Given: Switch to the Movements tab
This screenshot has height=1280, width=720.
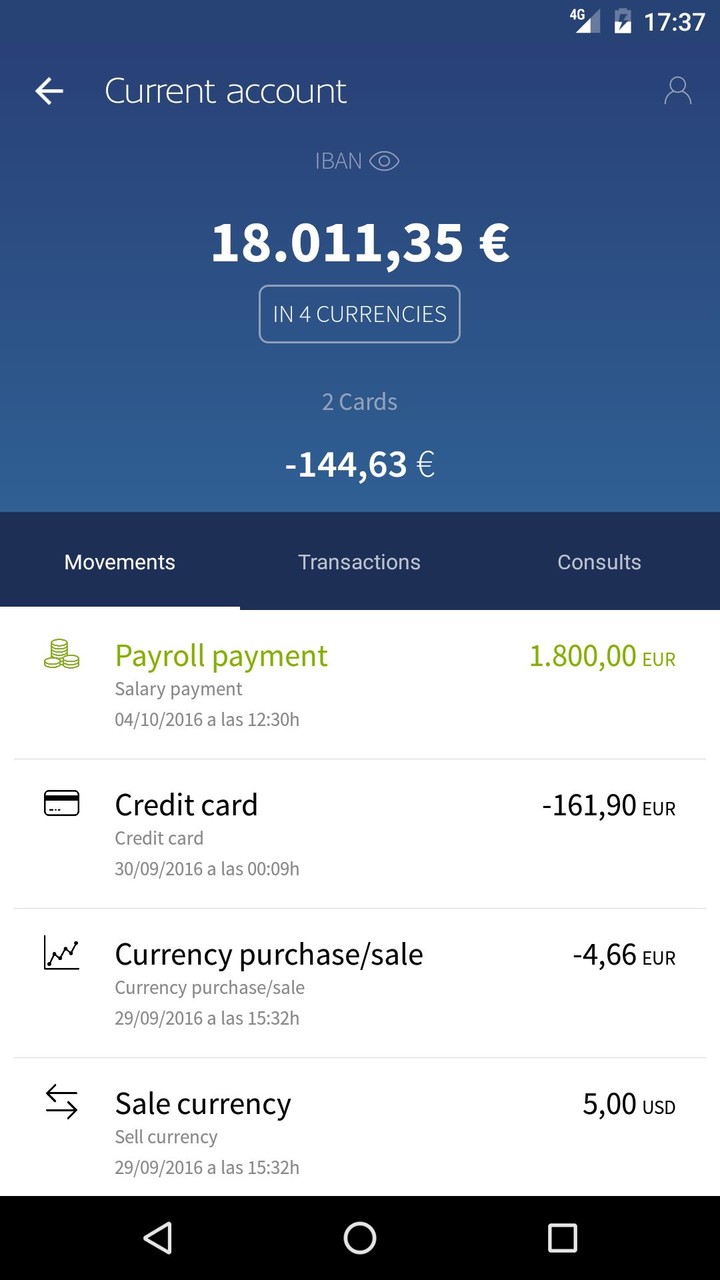Looking at the screenshot, I should pyautogui.click(x=120, y=562).
